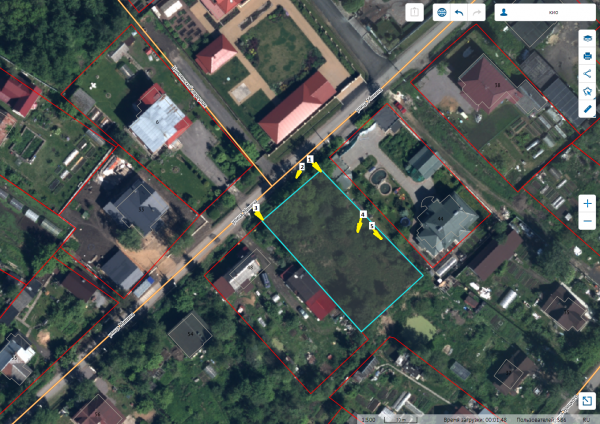Open the map layers panel

[x=588, y=39]
